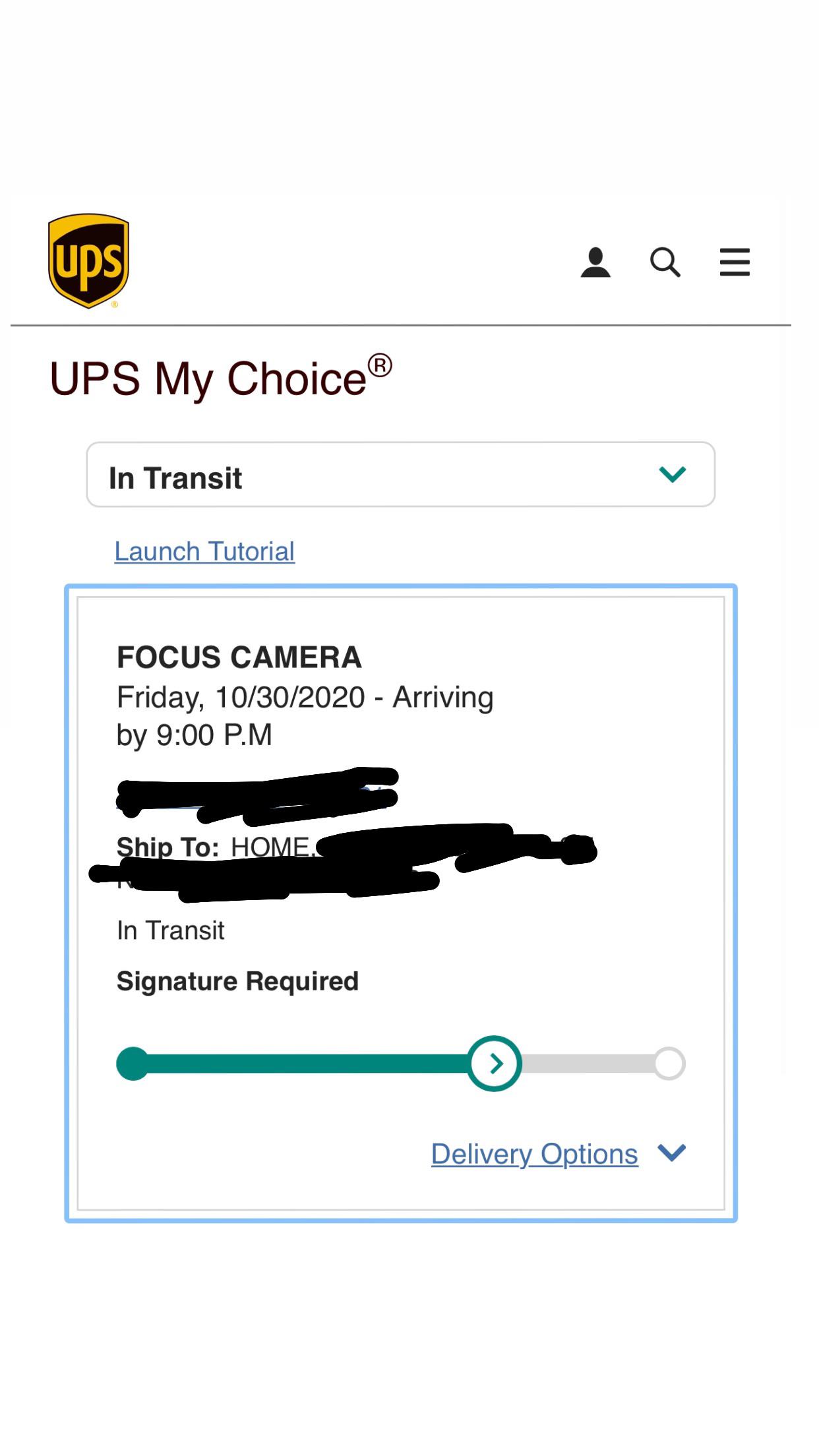Screen dimensions: 819x1456
Task: Open the account profile icon
Action: tap(595, 262)
